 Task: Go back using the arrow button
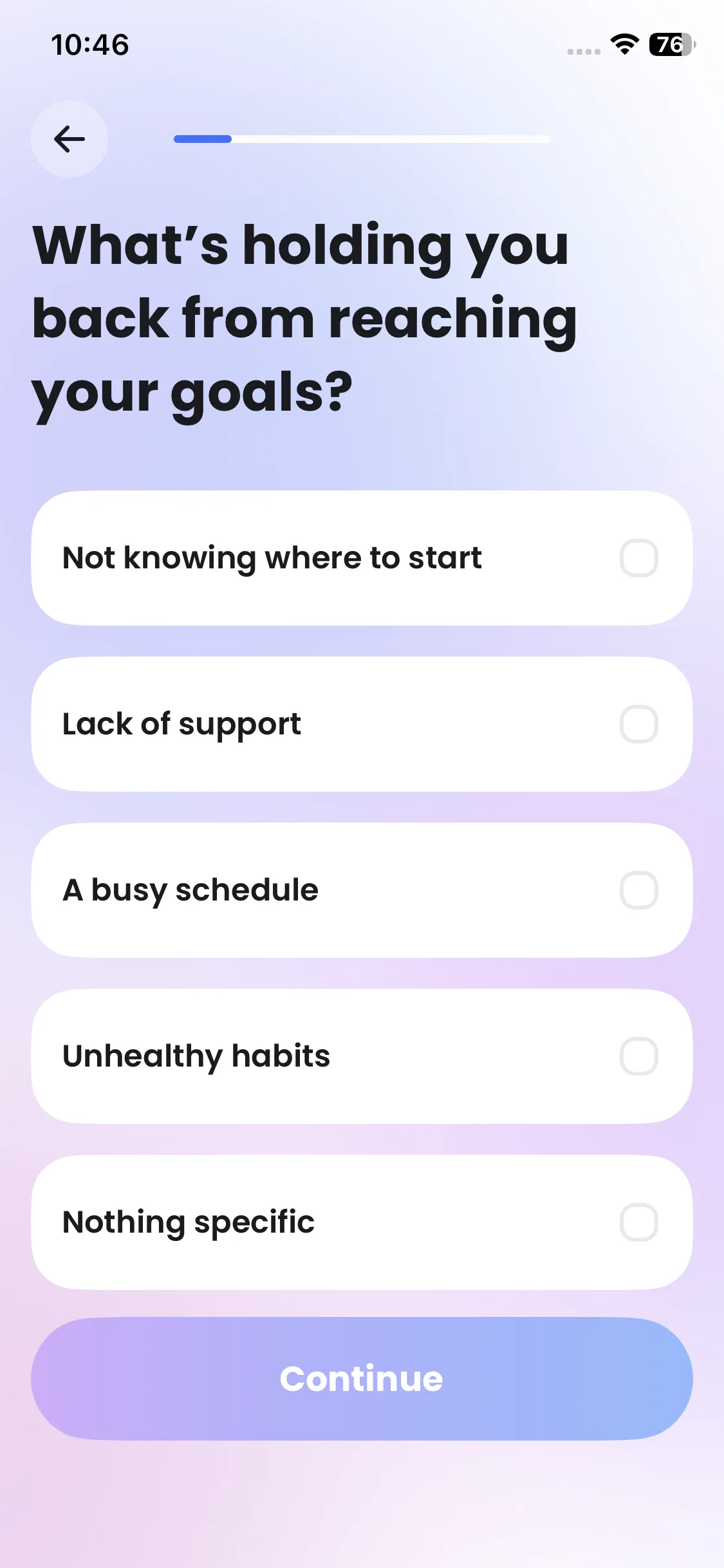[70, 139]
